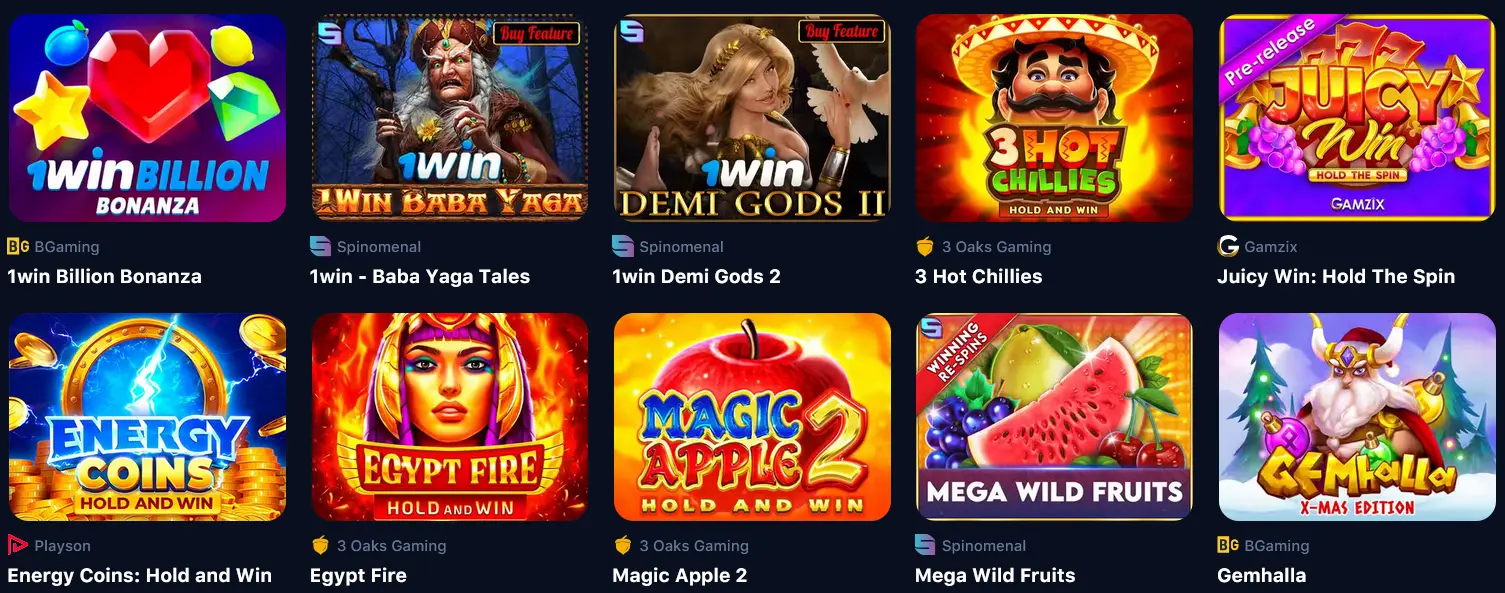The width and height of the screenshot is (1505, 593).
Task: Launch the Magic Apple 2 slot
Action: [x=752, y=417]
